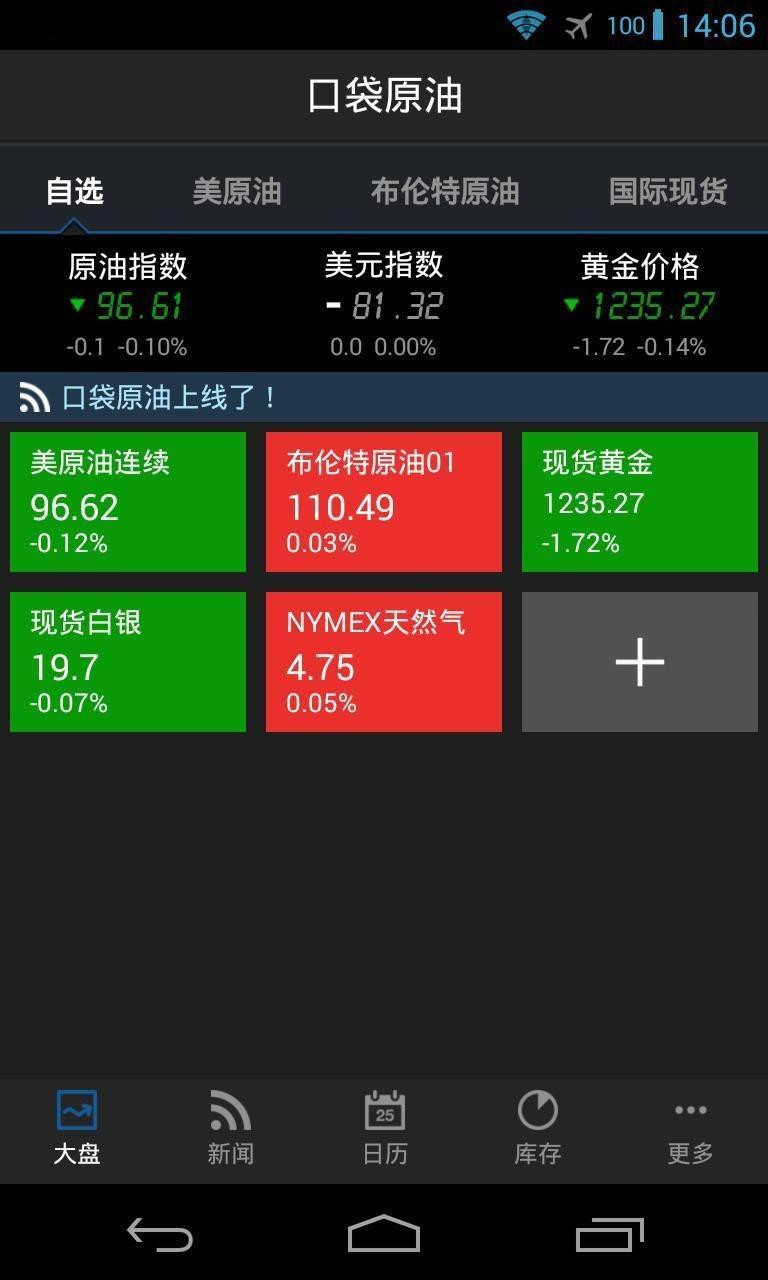This screenshot has height=1280, width=768.
Task: Switch to the 库存 inventory tab
Action: click(537, 1129)
